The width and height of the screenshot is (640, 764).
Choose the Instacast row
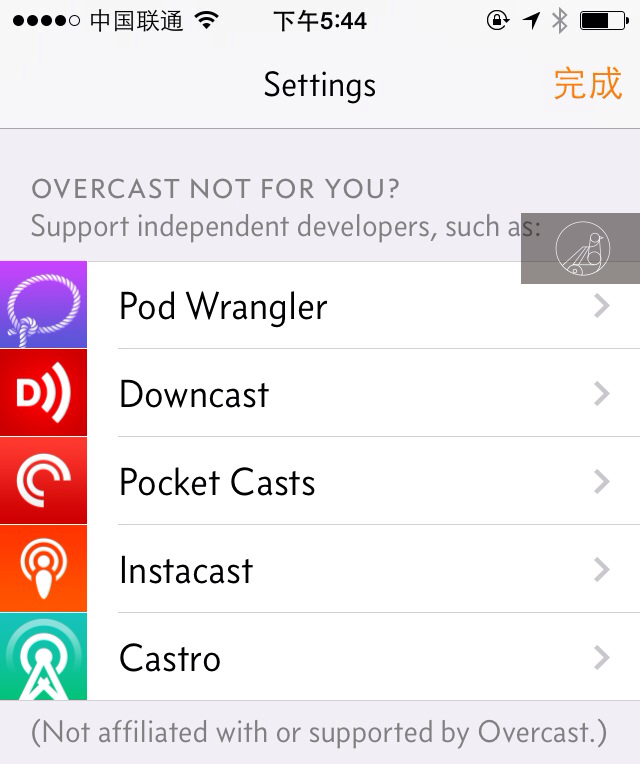(x=320, y=570)
